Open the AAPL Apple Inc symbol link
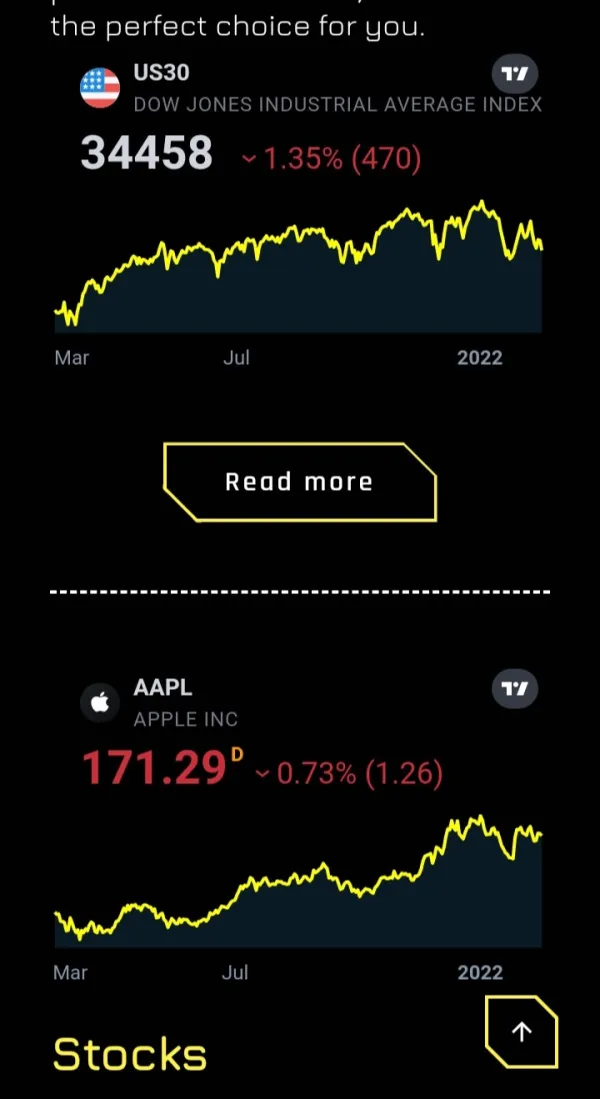 tap(162, 689)
